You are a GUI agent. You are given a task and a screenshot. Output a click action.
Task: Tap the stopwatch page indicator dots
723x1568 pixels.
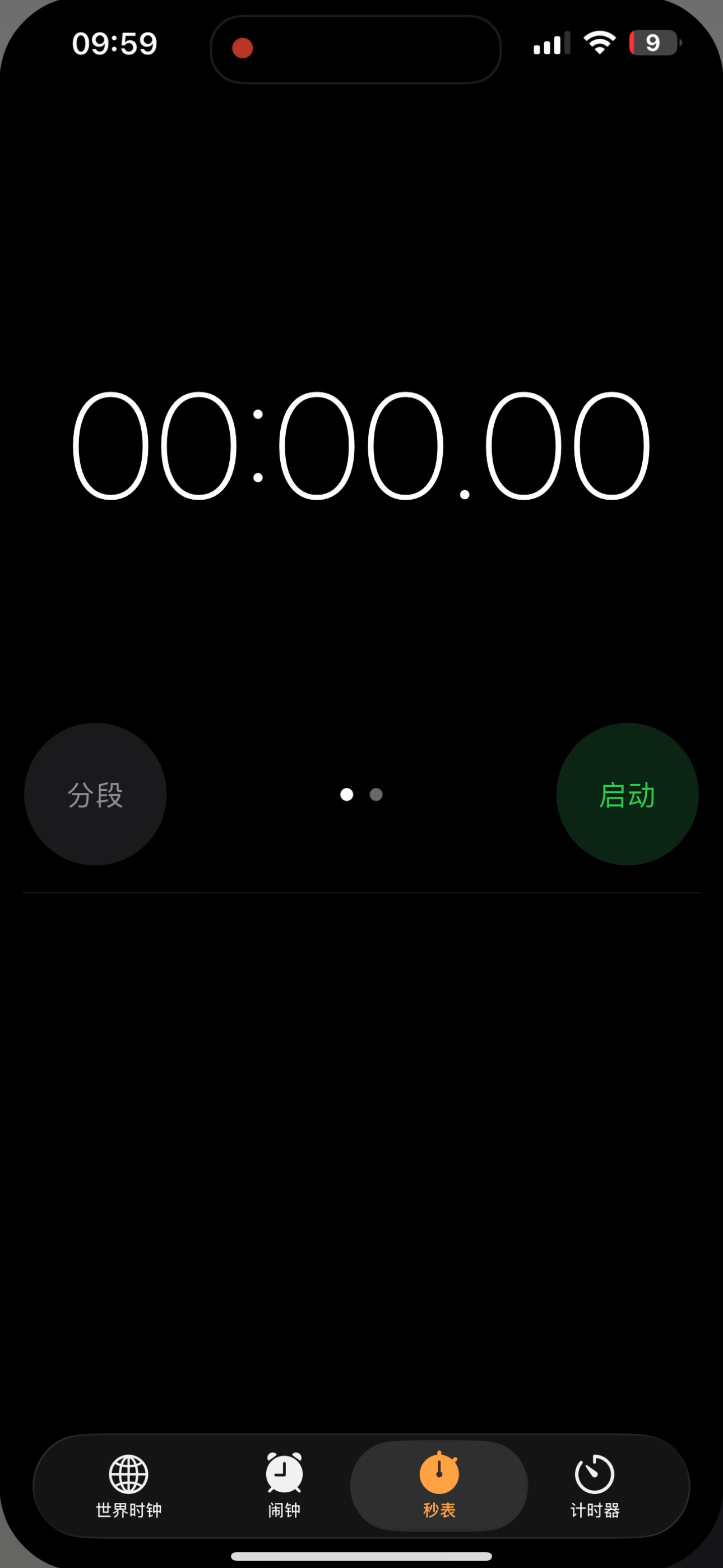361,794
